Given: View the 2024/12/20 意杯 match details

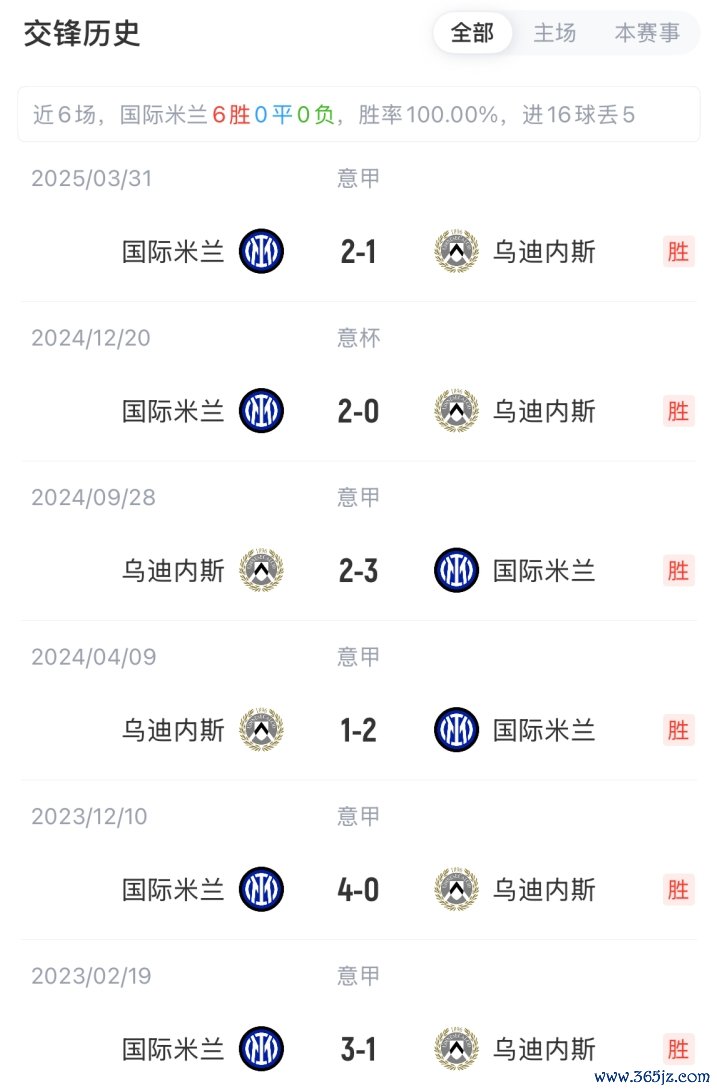Looking at the screenshot, I should [358, 411].
